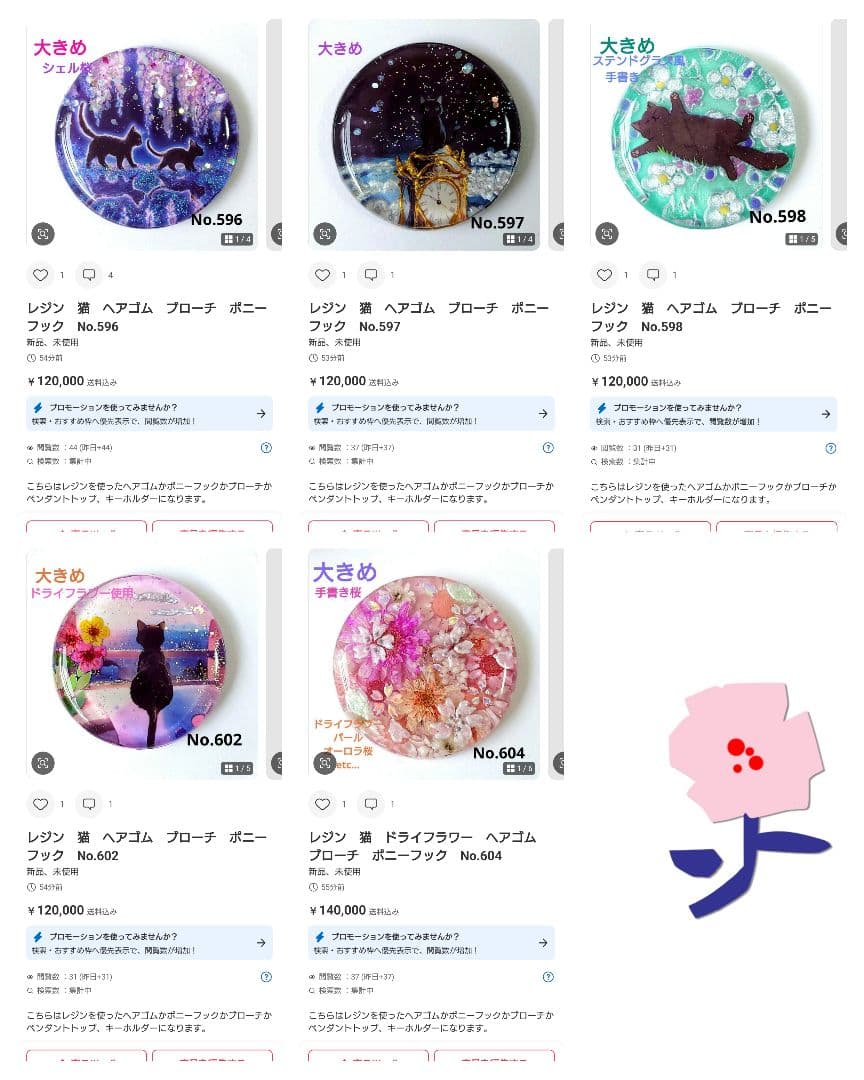This screenshot has width=864, height=1080.
Task: Click the comment bubble icon on No.597
Action: 371,274
